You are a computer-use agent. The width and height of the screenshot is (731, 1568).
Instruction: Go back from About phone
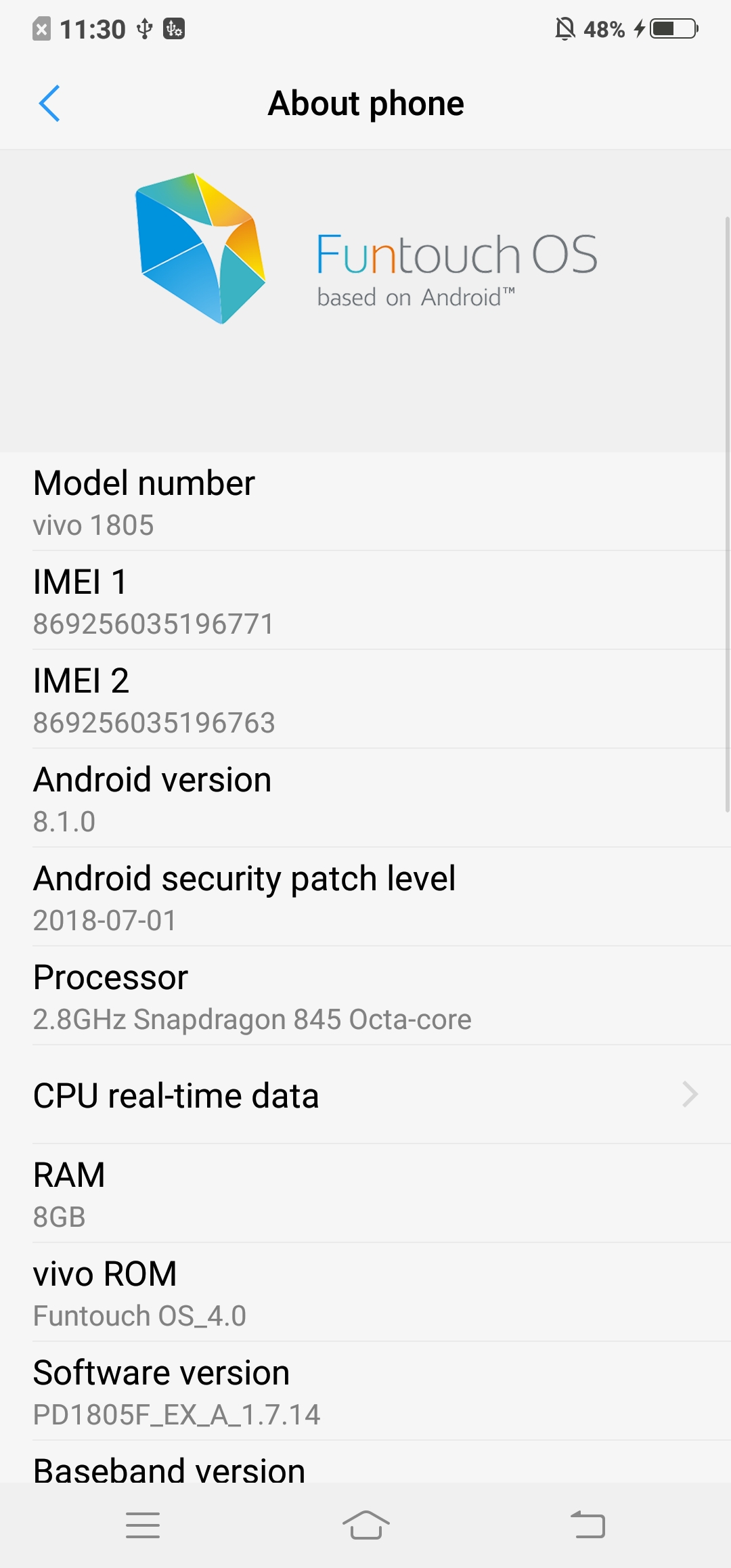tap(49, 104)
